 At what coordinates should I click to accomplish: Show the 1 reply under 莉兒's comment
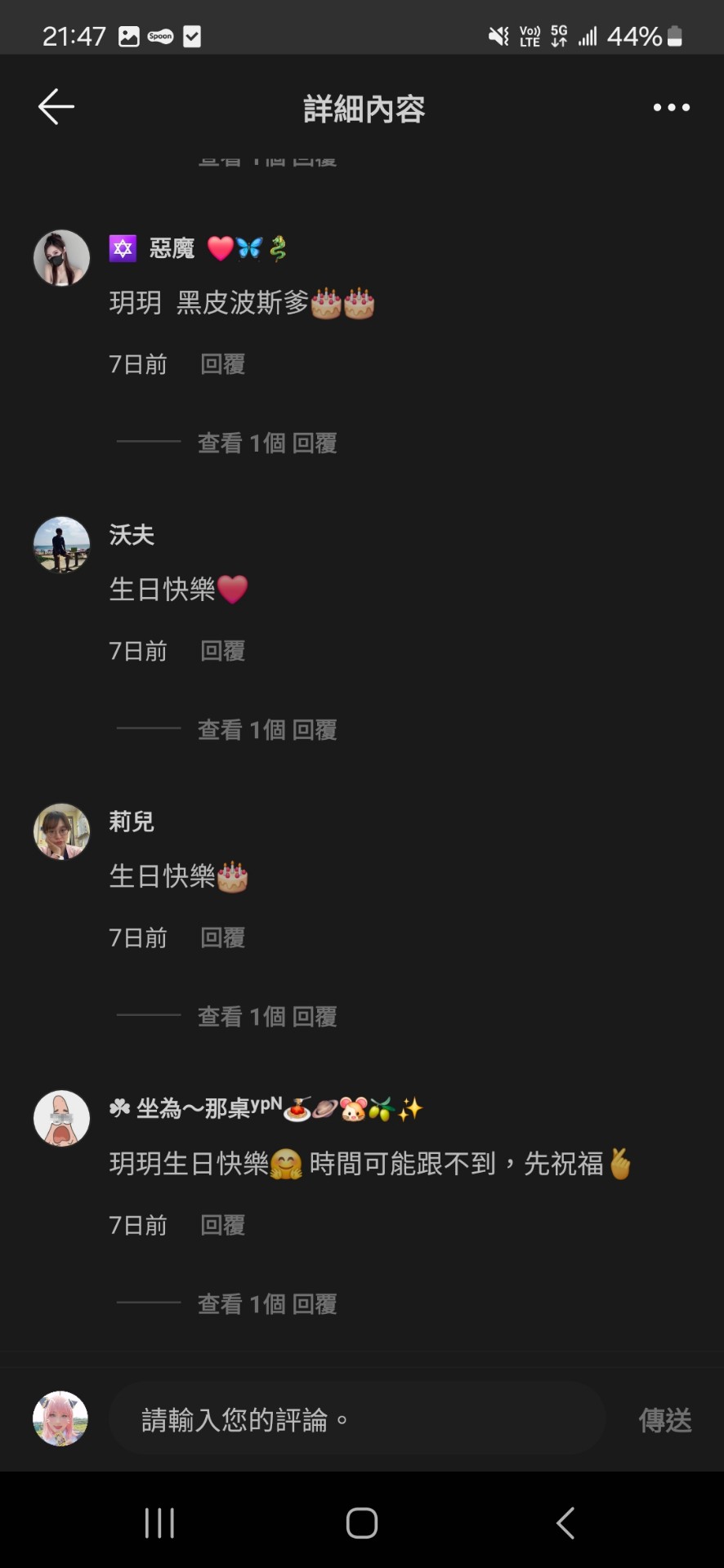point(267,1016)
